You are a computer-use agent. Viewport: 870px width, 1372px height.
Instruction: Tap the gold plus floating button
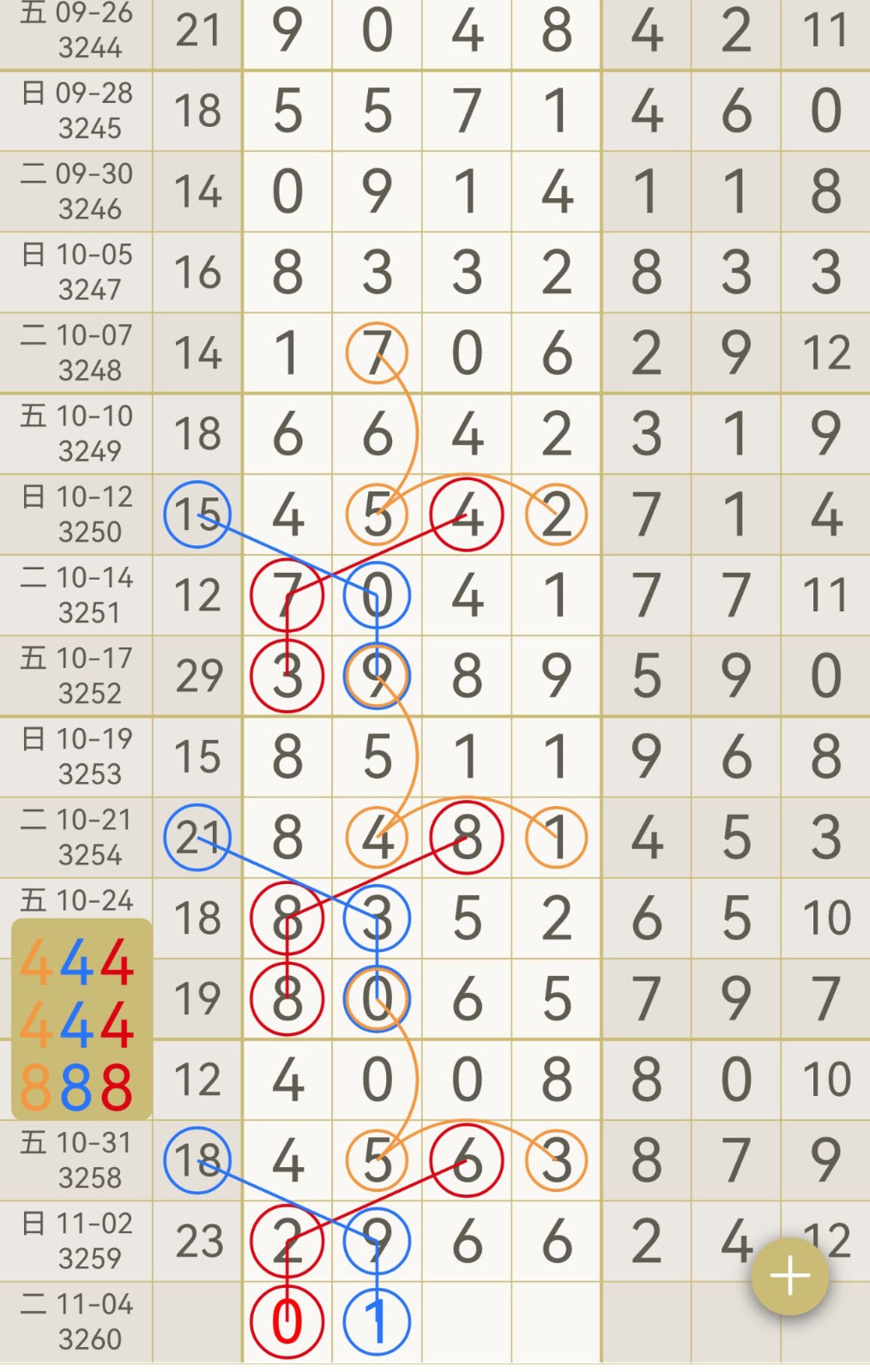(789, 1276)
